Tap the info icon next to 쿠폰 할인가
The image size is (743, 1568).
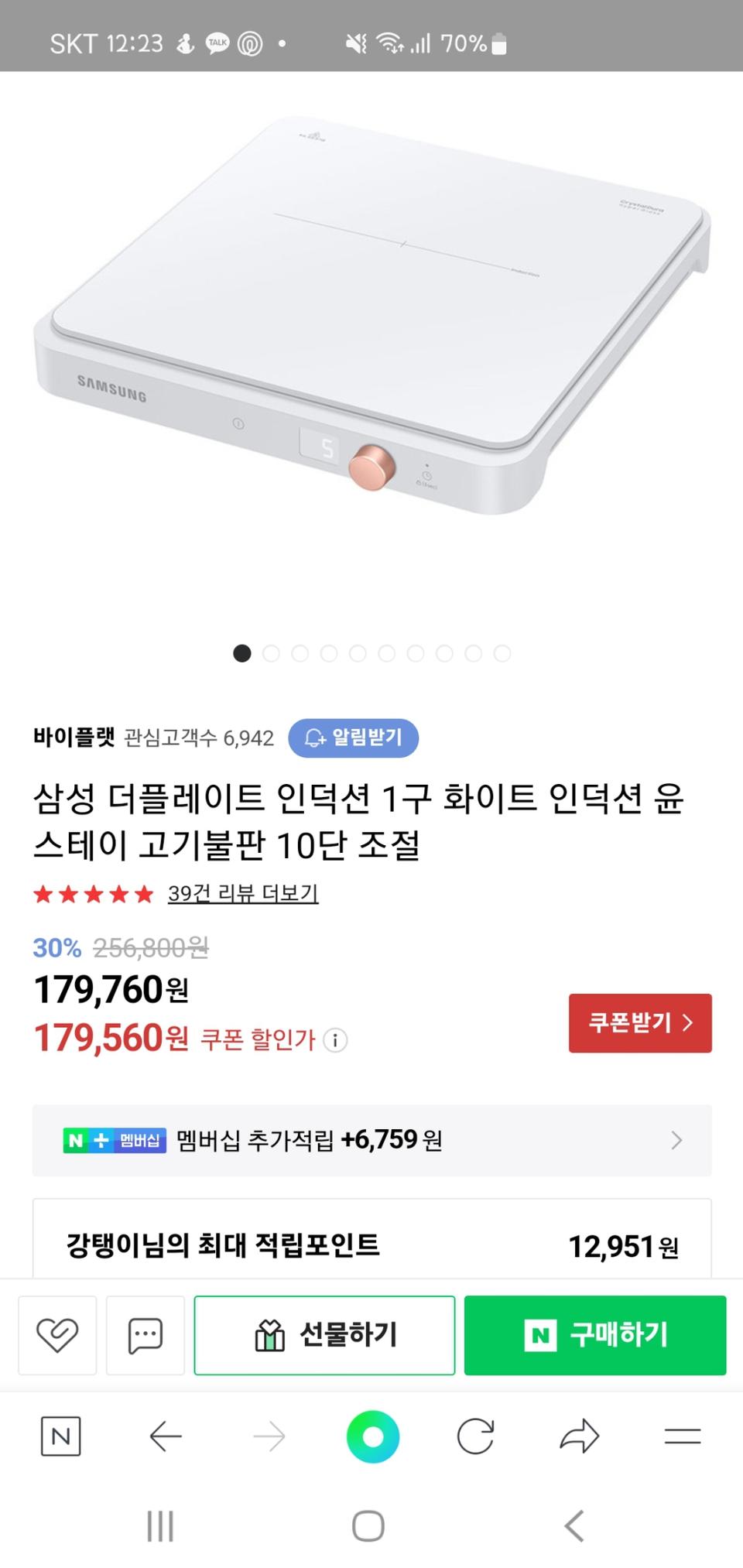(x=334, y=1042)
